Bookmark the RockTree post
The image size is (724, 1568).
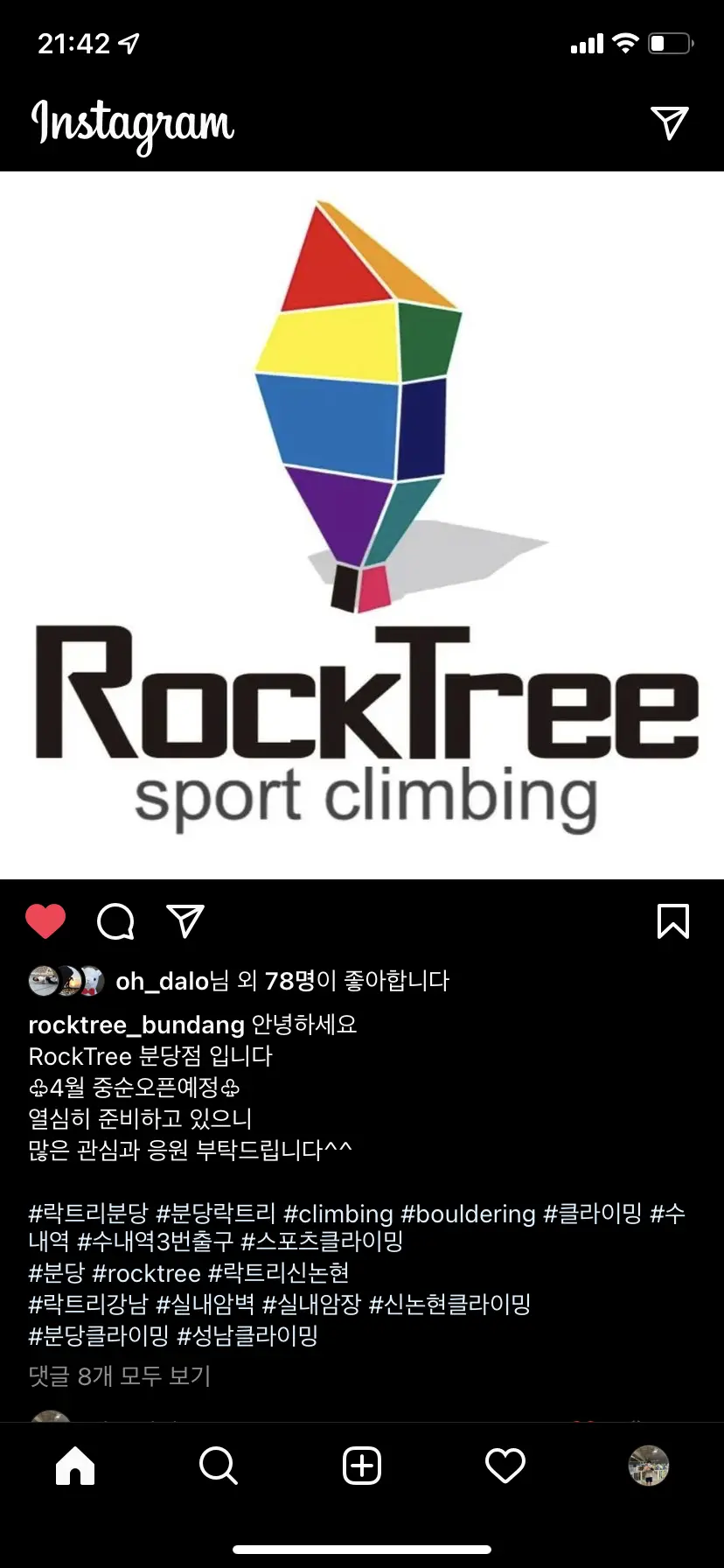[x=672, y=921]
